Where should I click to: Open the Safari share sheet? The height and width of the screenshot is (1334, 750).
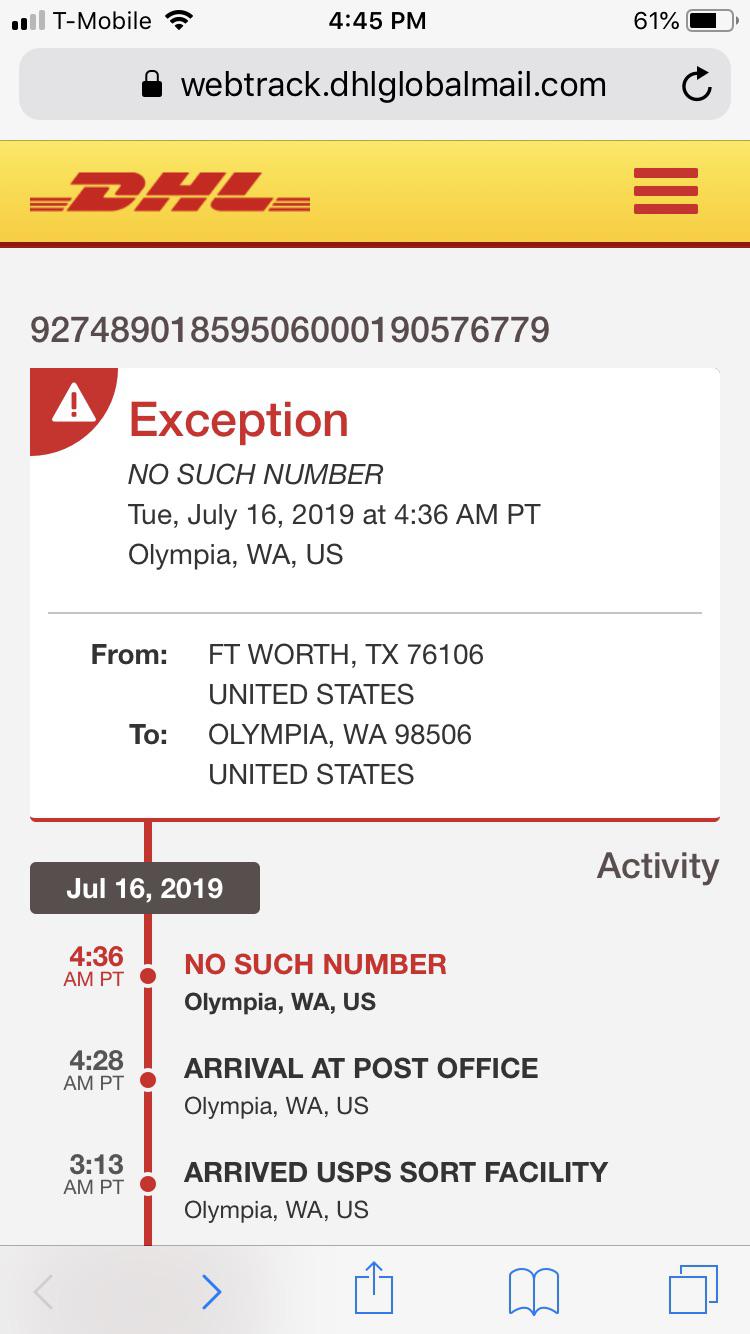(x=375, y=1289)
